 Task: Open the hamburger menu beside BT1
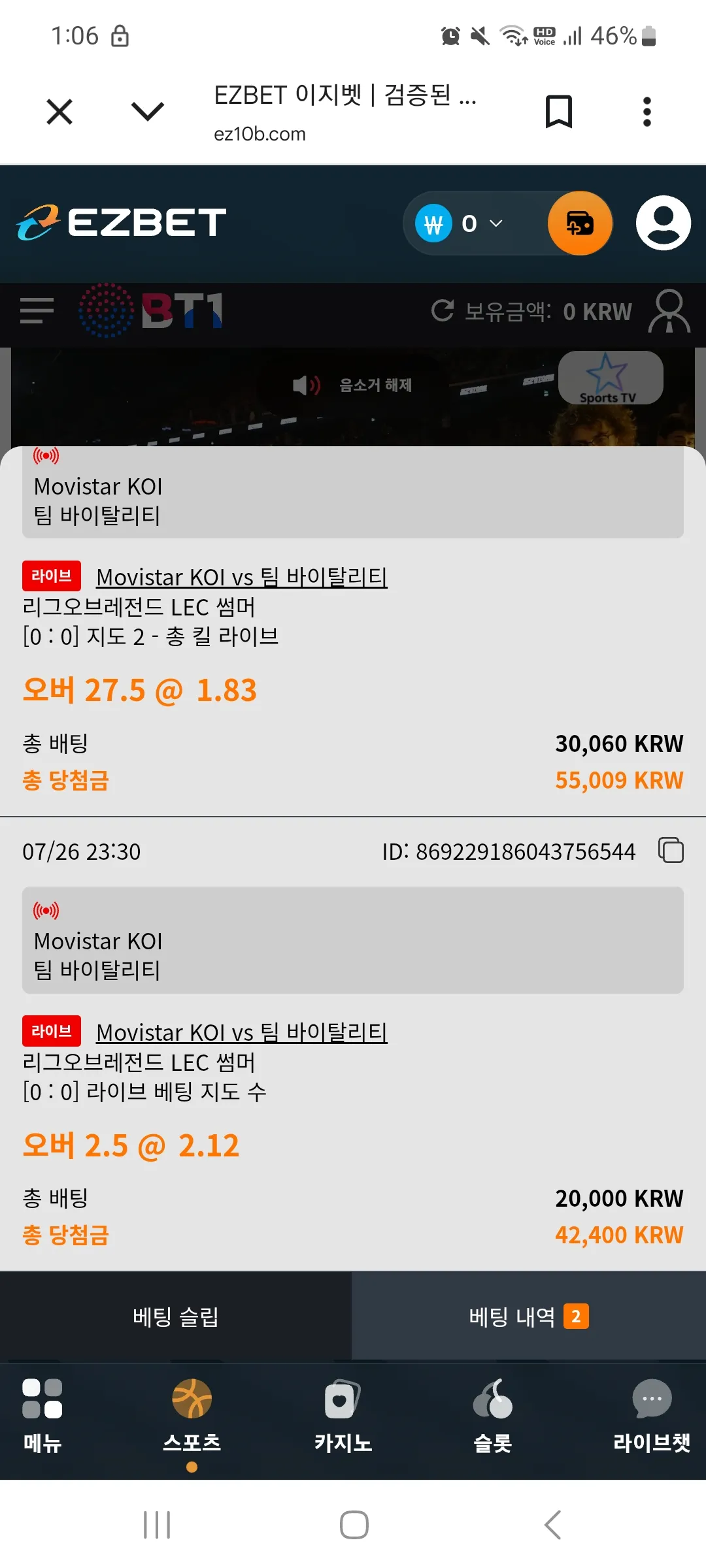point(37,310)
